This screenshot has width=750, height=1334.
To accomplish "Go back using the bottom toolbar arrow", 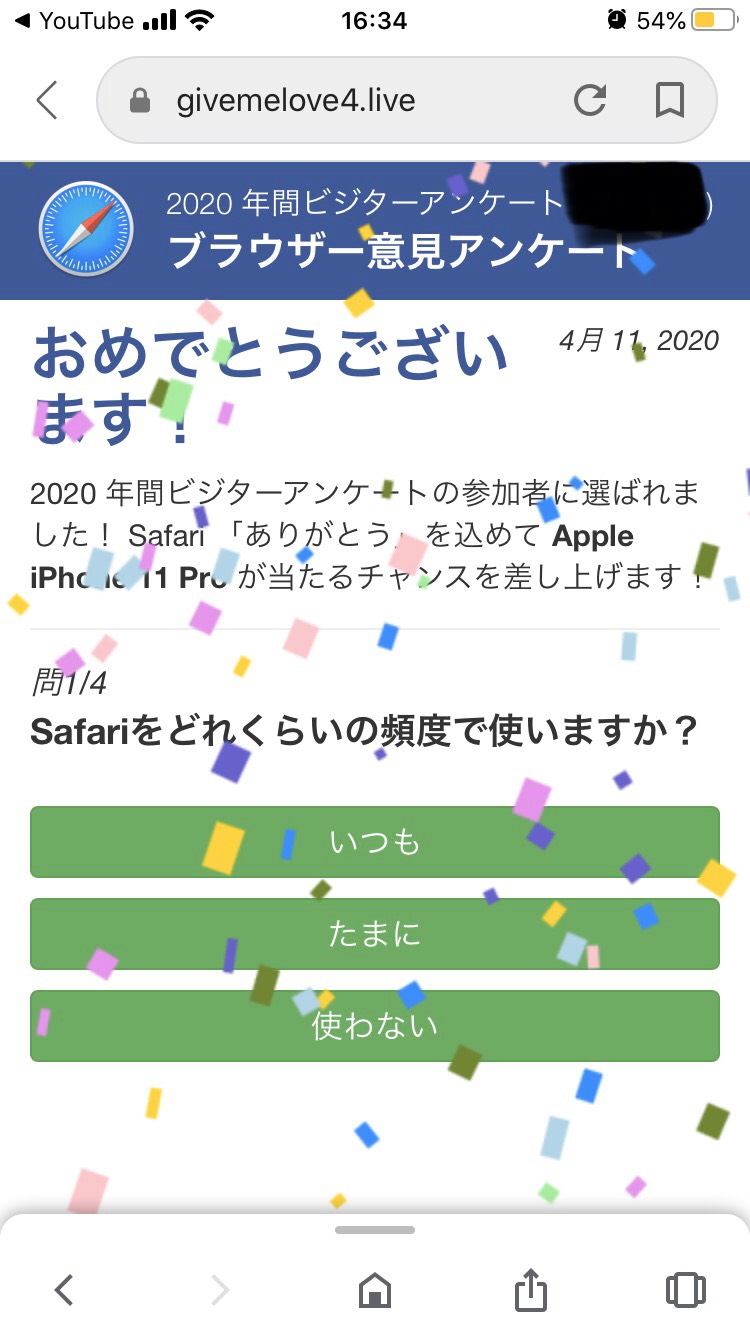I will 64,1290.
